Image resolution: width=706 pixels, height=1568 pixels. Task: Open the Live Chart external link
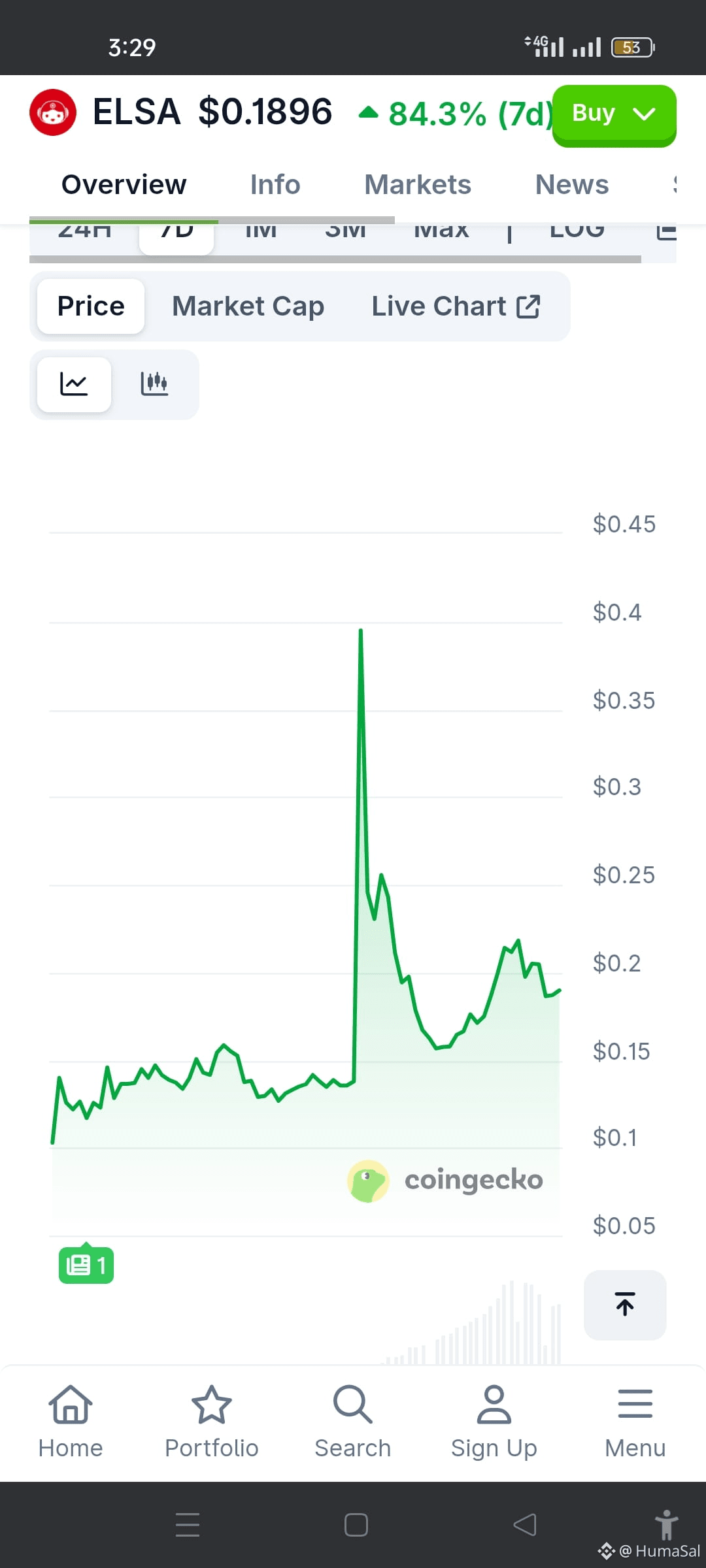456,305
